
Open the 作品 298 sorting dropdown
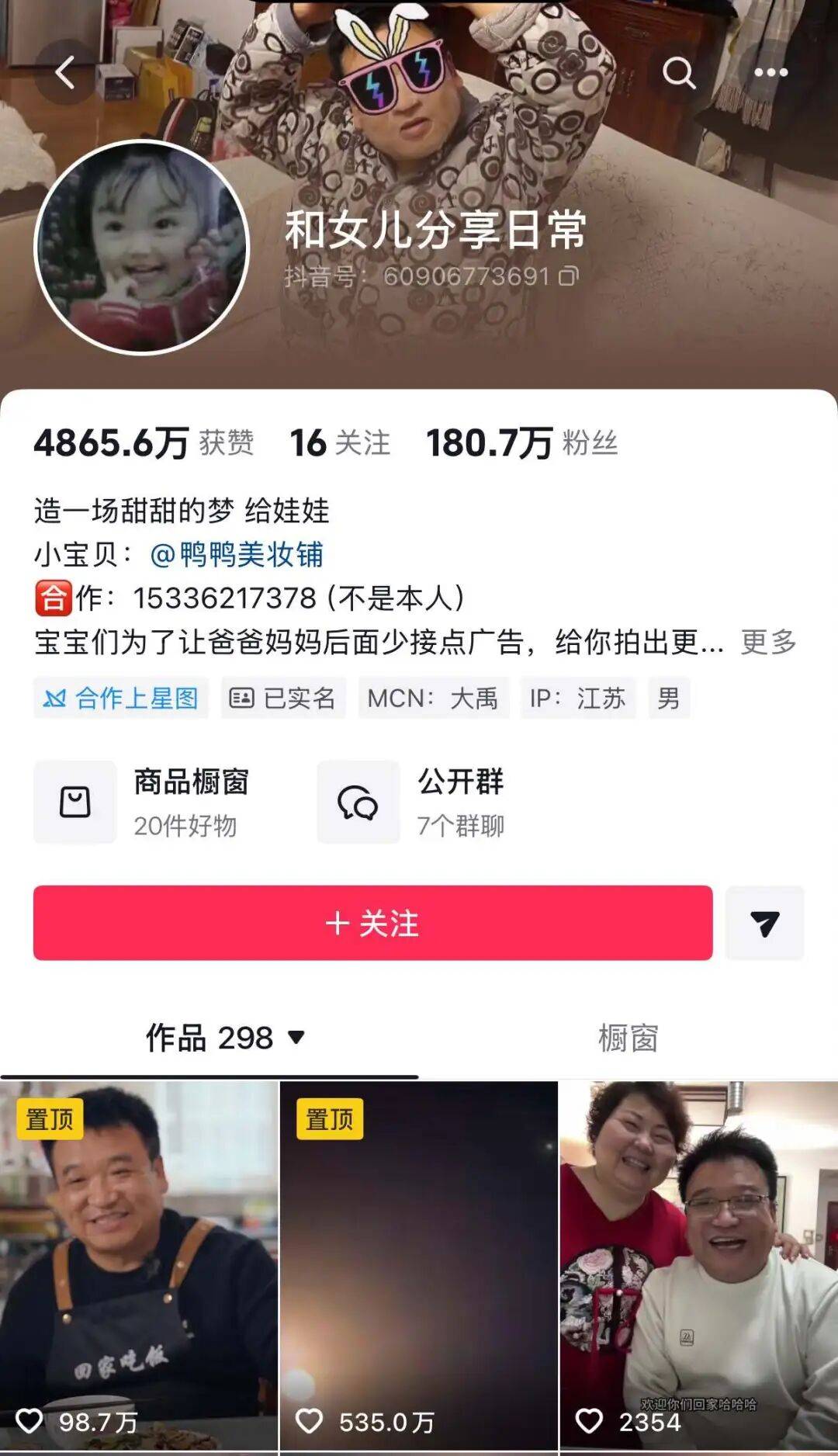point(225,1038)
